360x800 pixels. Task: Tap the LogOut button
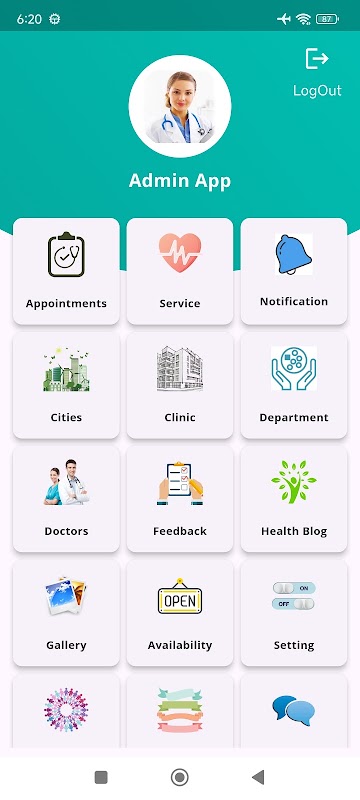[x=317, y=72]
